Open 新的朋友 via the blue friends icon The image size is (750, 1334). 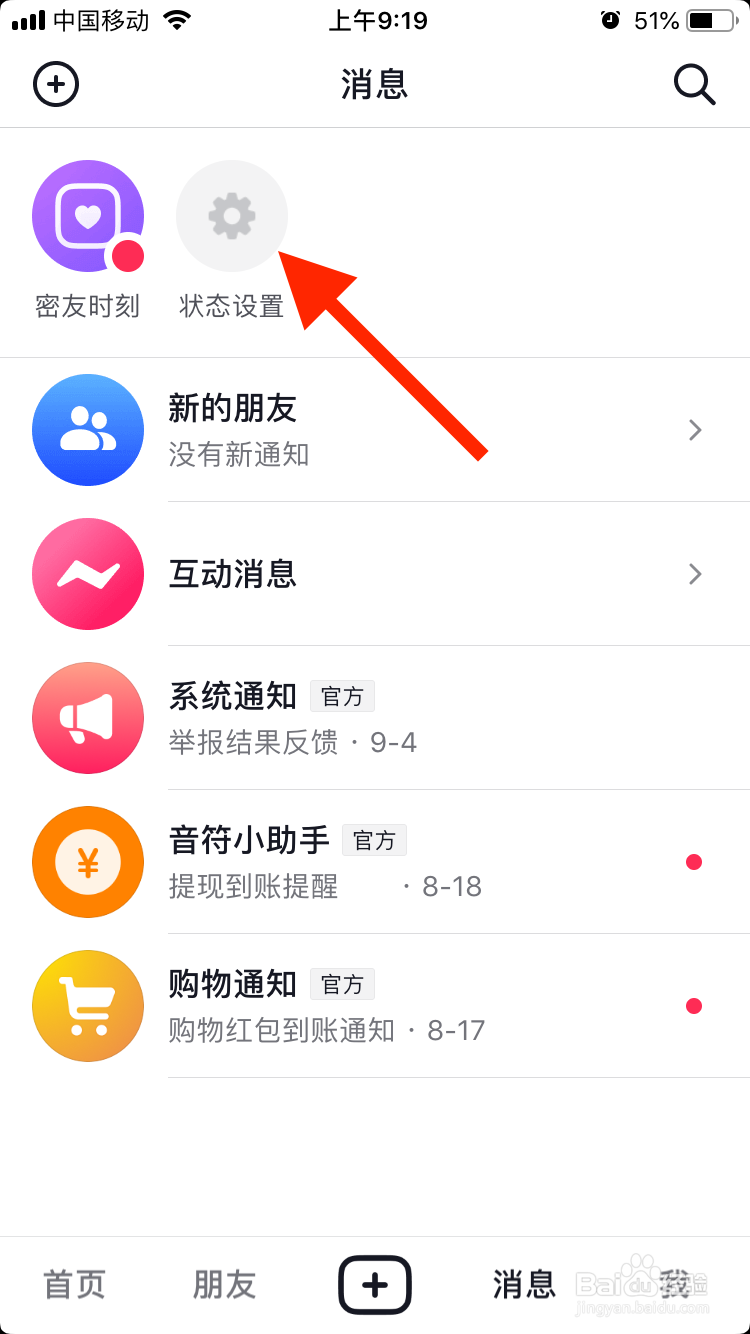(88, 430)
